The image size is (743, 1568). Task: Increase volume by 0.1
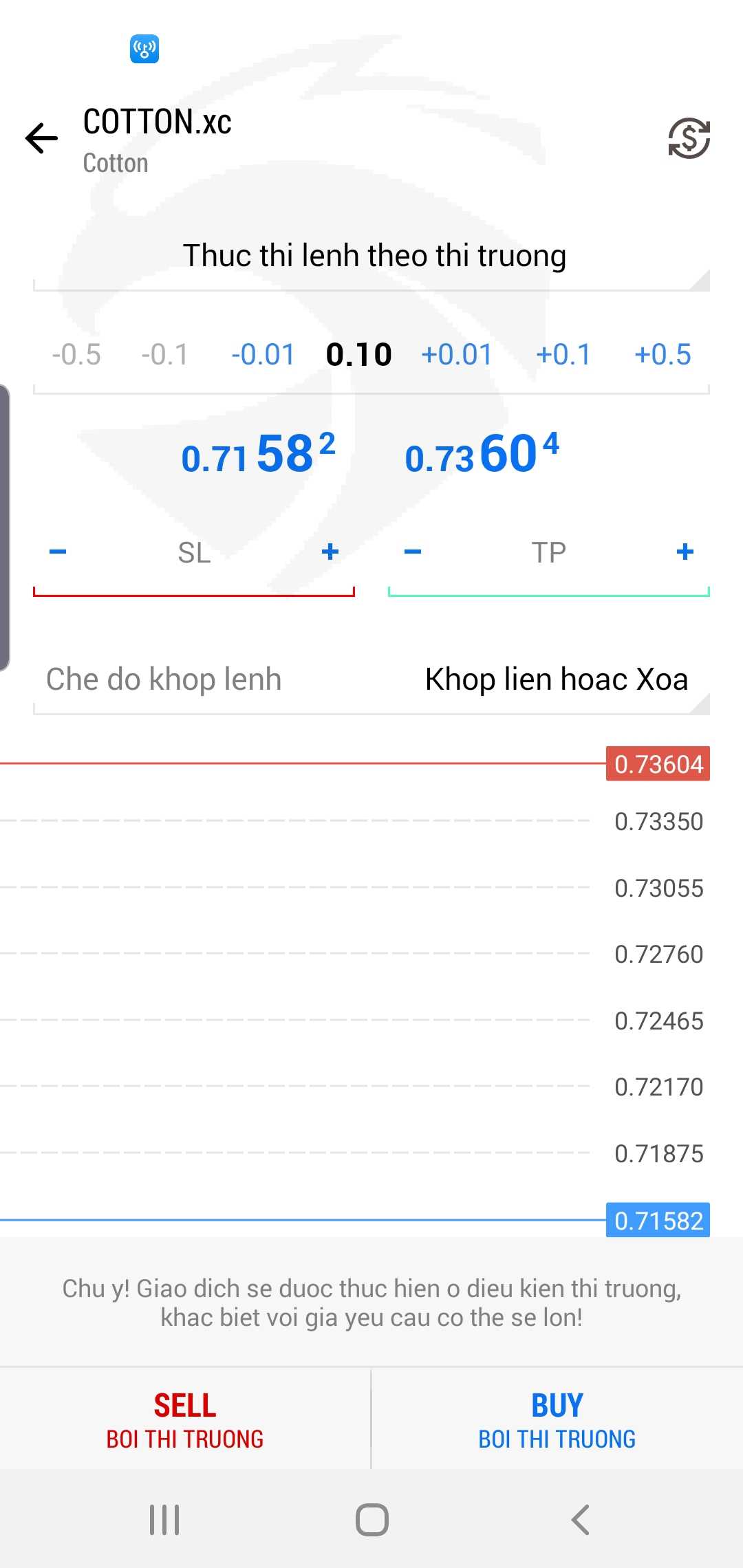(563, 355)
